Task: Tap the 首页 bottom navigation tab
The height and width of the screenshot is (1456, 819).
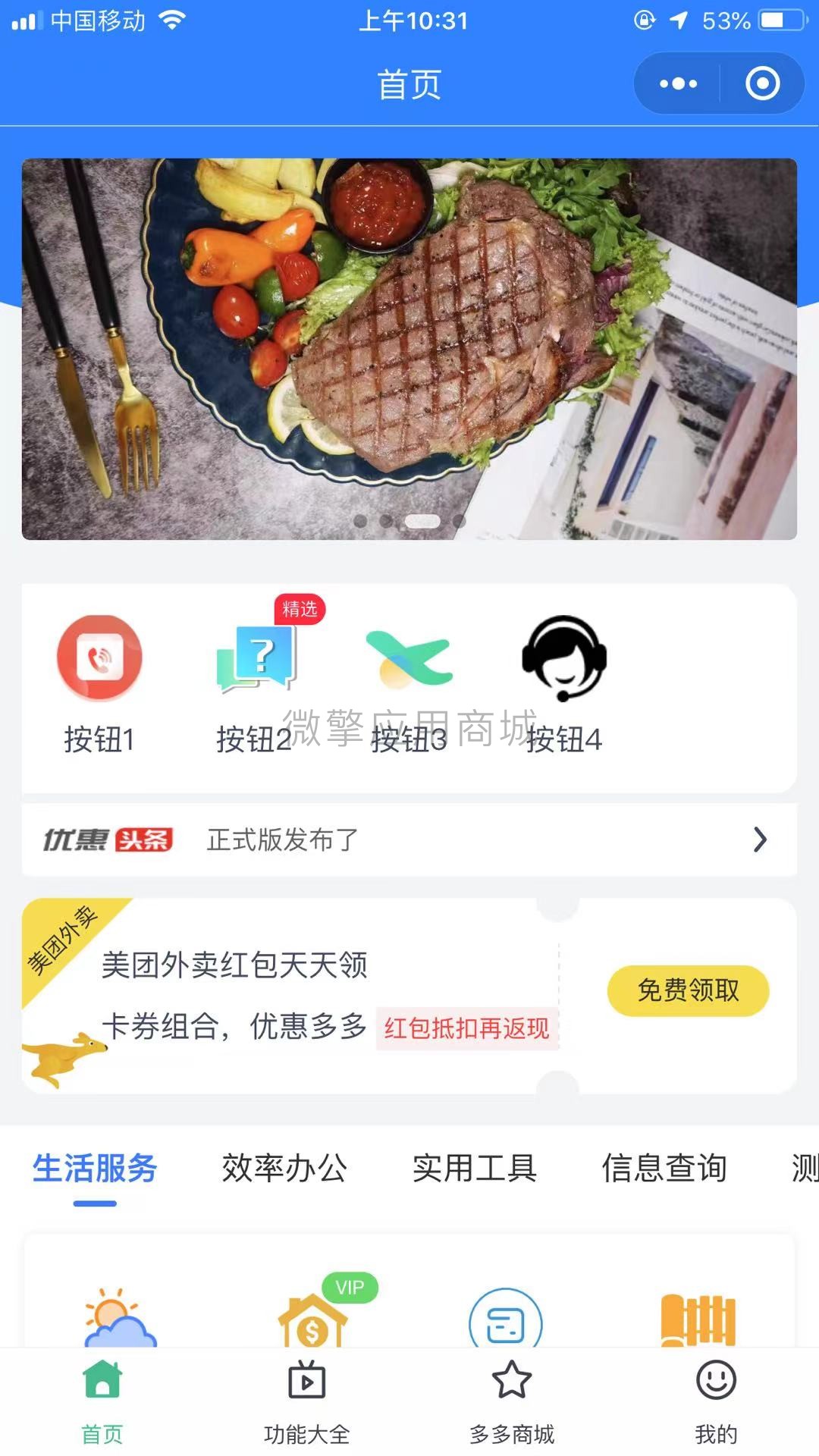Action: tap(102, 1401)
